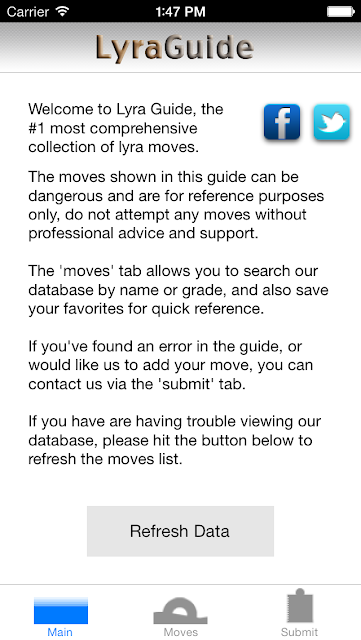The height and width of the screenshot is (640, 361).
Task: Open the Twitter bird icon
Action: [332, 122]
